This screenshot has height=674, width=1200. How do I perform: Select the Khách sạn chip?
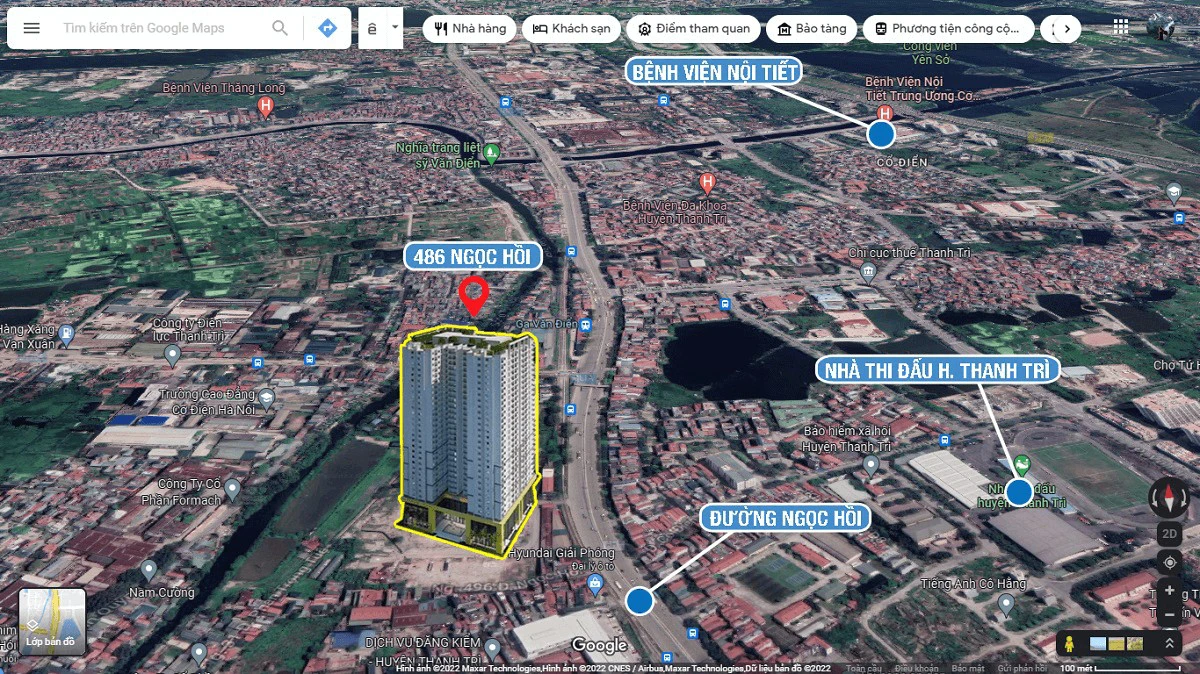[x=571, y=29]
